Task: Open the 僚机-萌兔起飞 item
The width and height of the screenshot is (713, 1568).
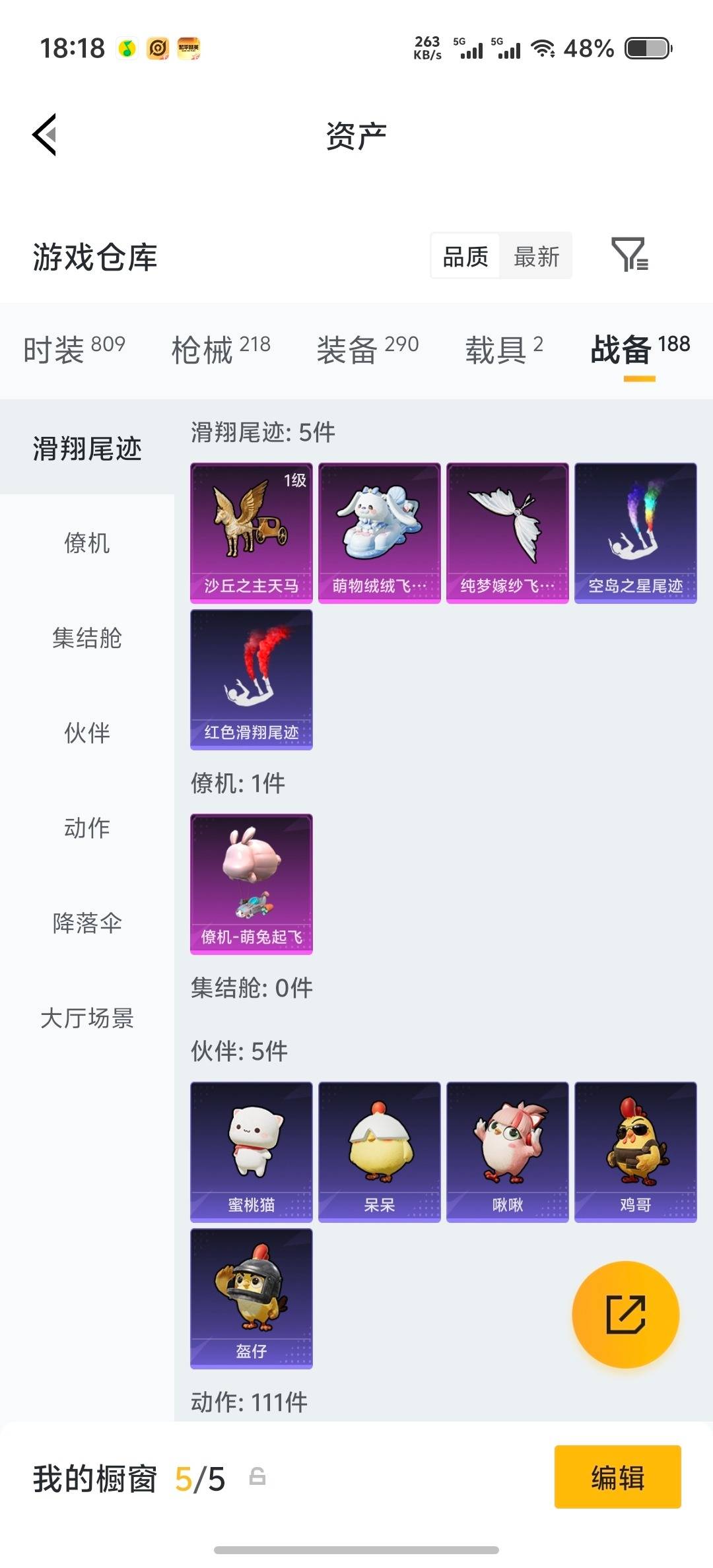Action: coord(251,884)
